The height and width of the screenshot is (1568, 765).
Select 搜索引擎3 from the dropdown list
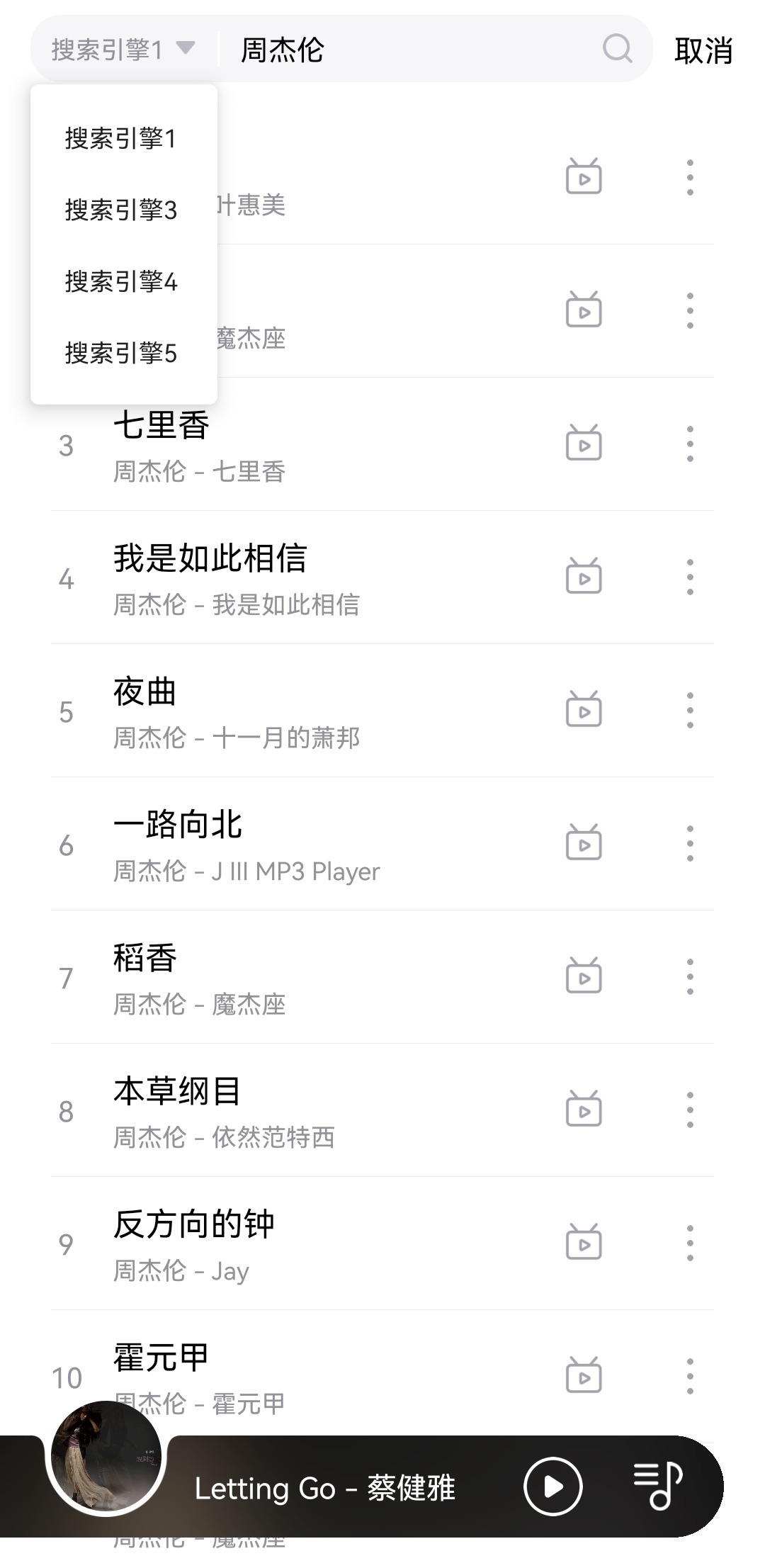[x=121, y=210]
